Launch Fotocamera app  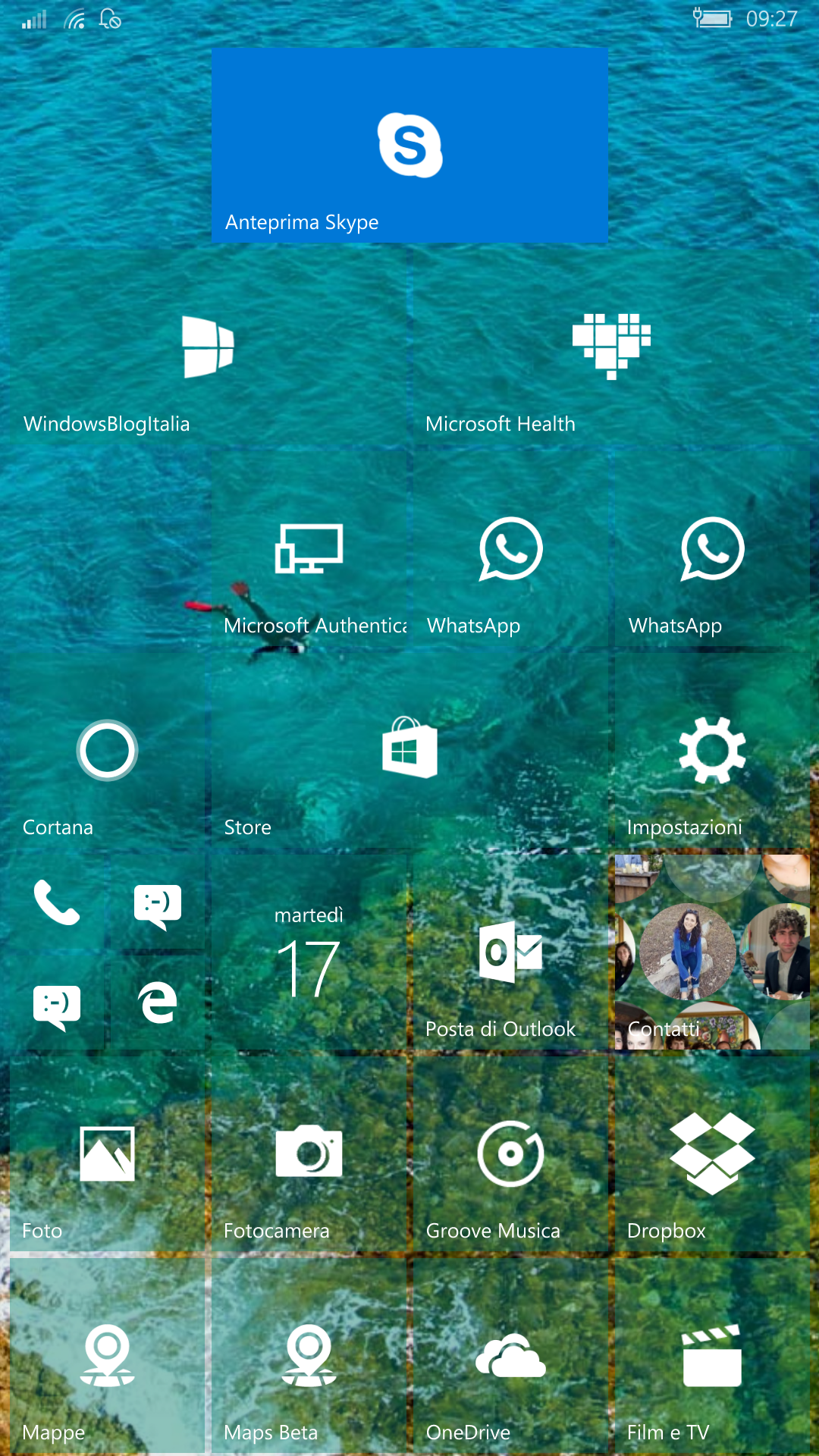pyautogui.click(x=309, y=1154)
